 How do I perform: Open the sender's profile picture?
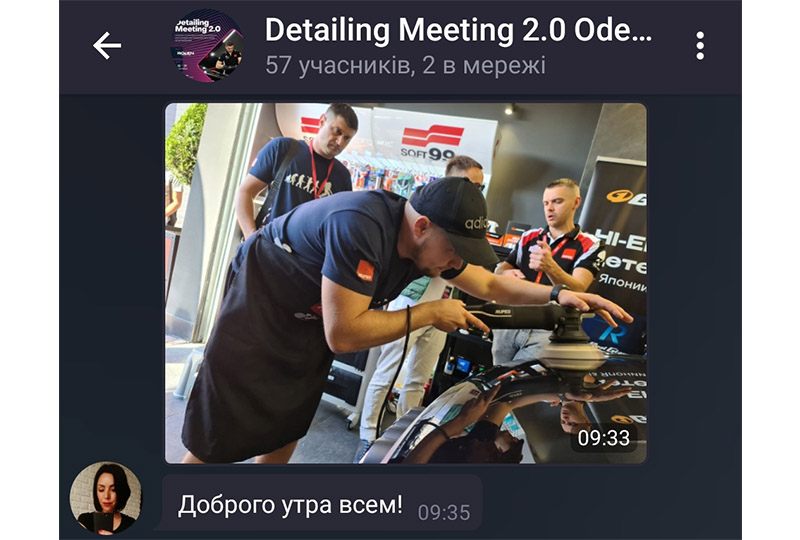105,497
